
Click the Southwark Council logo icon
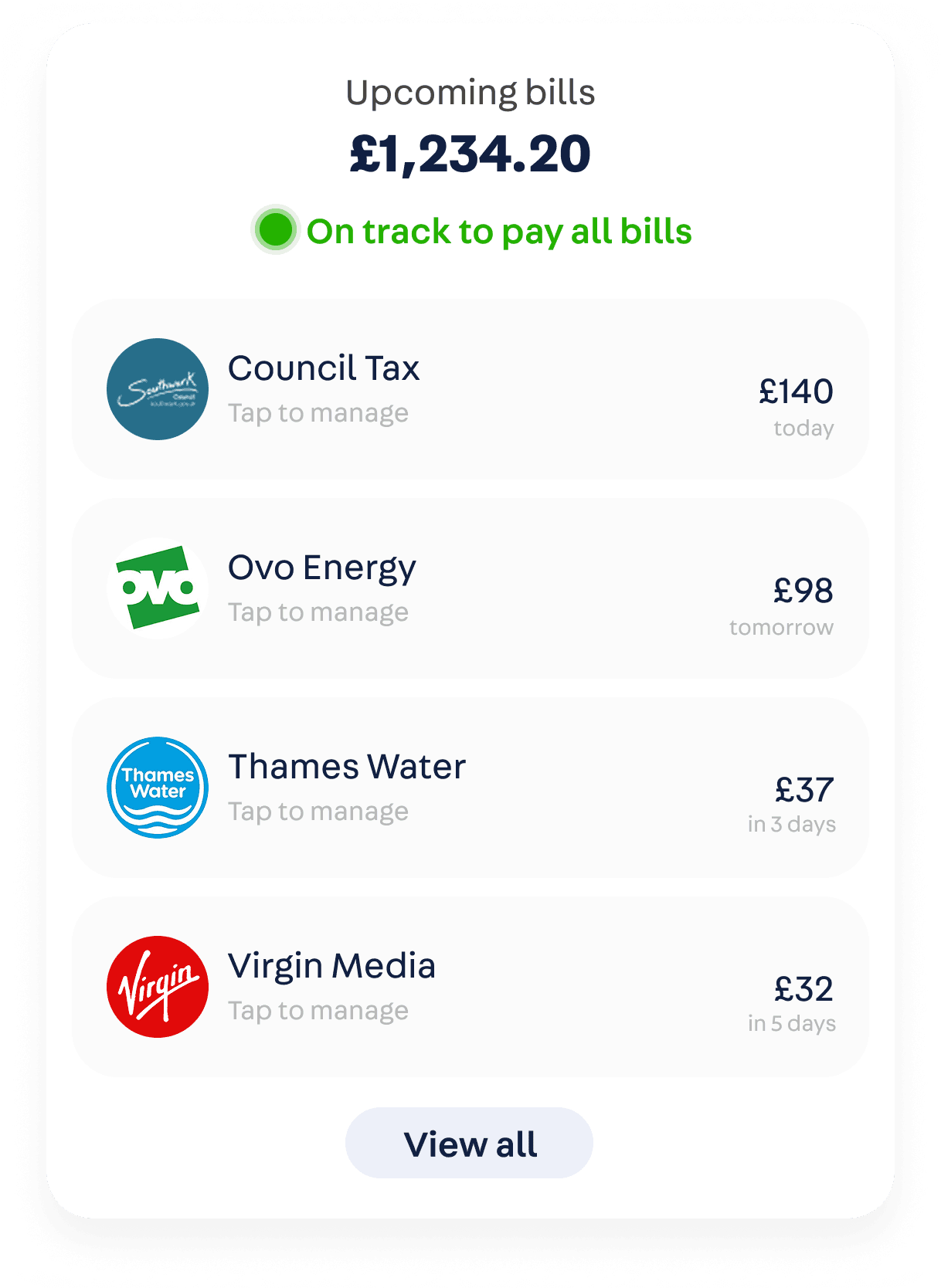click(x=157, y=390)
